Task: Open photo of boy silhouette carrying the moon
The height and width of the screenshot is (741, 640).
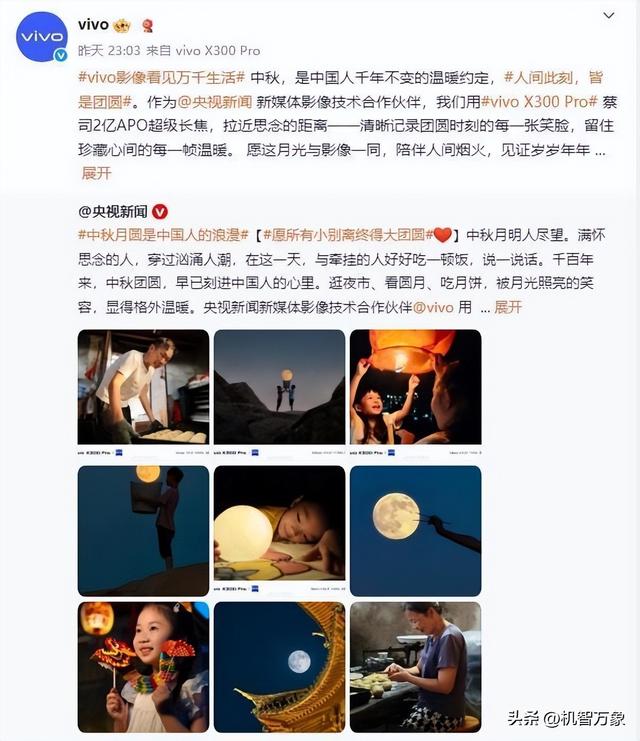Action: (x=143, y=530)
